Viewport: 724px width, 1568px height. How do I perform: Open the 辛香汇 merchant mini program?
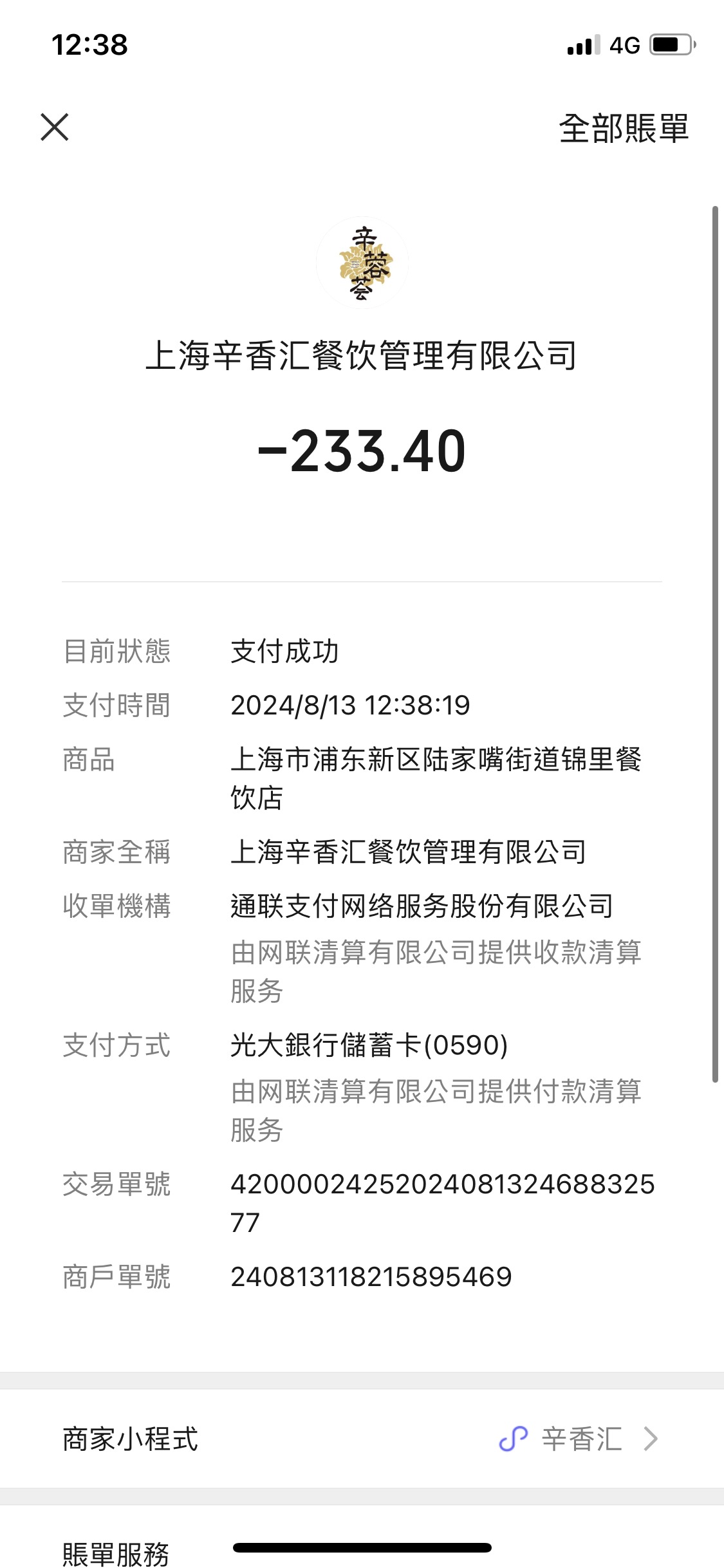tap(362, 1439)
